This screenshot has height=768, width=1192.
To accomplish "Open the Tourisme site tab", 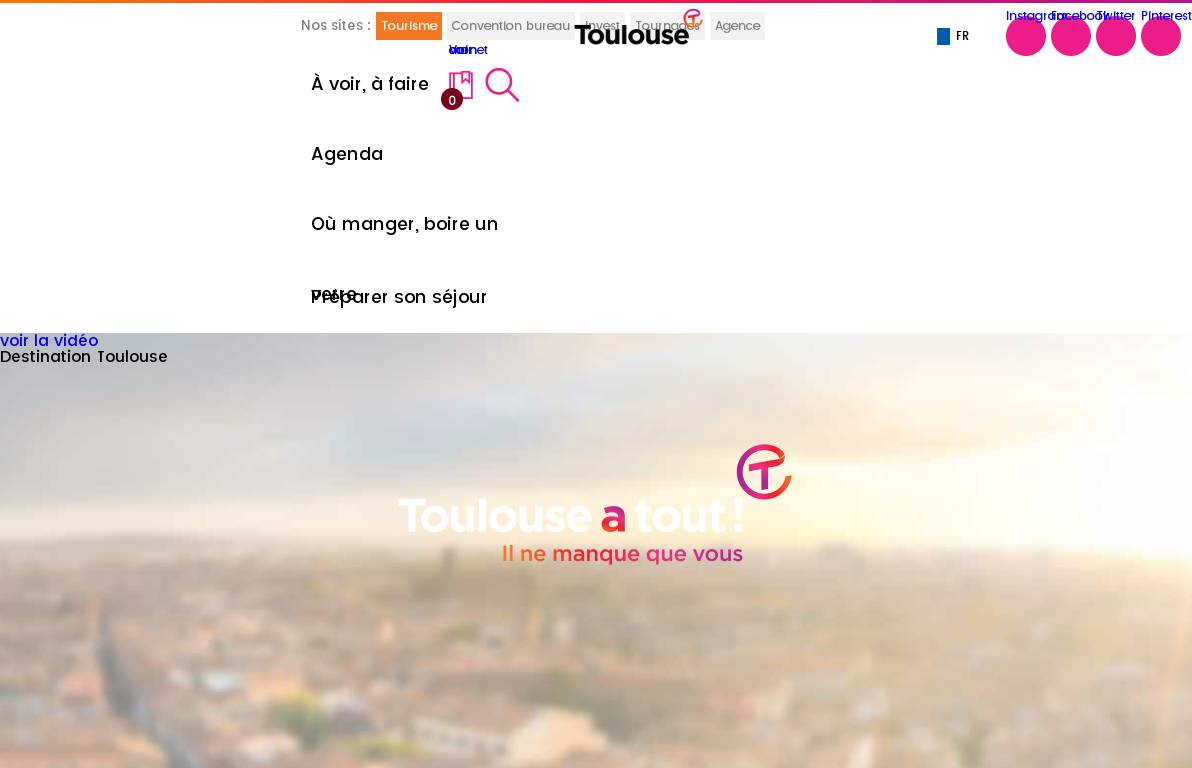I will coord(408,26).
